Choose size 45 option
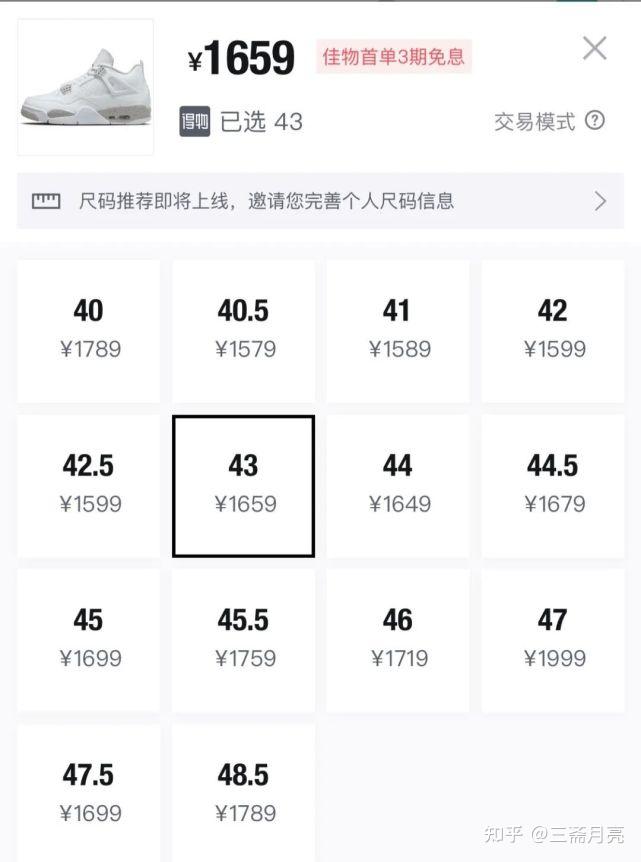 tap(89, 640)
